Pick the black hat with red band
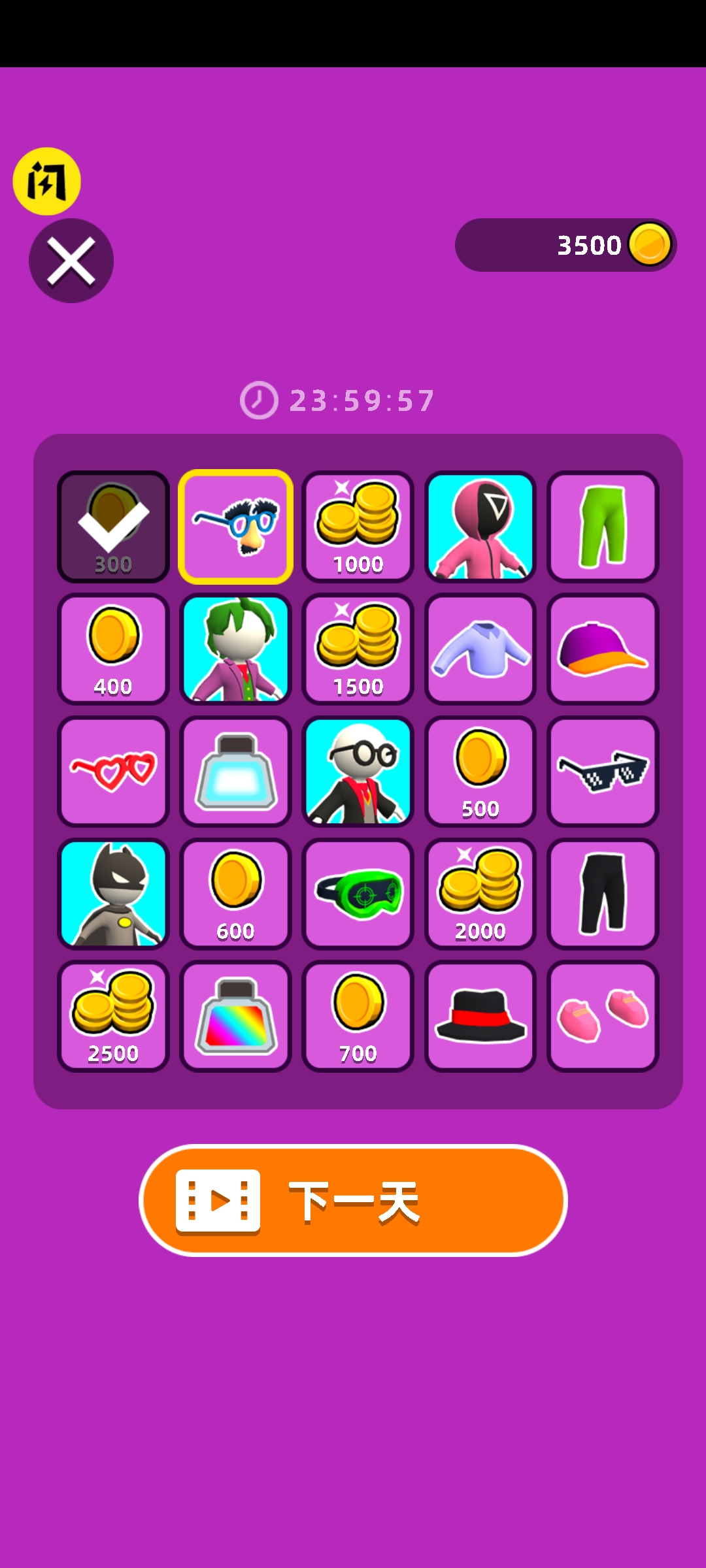706x1568 pixels. pyautogui.click(x=480, y=1016)
